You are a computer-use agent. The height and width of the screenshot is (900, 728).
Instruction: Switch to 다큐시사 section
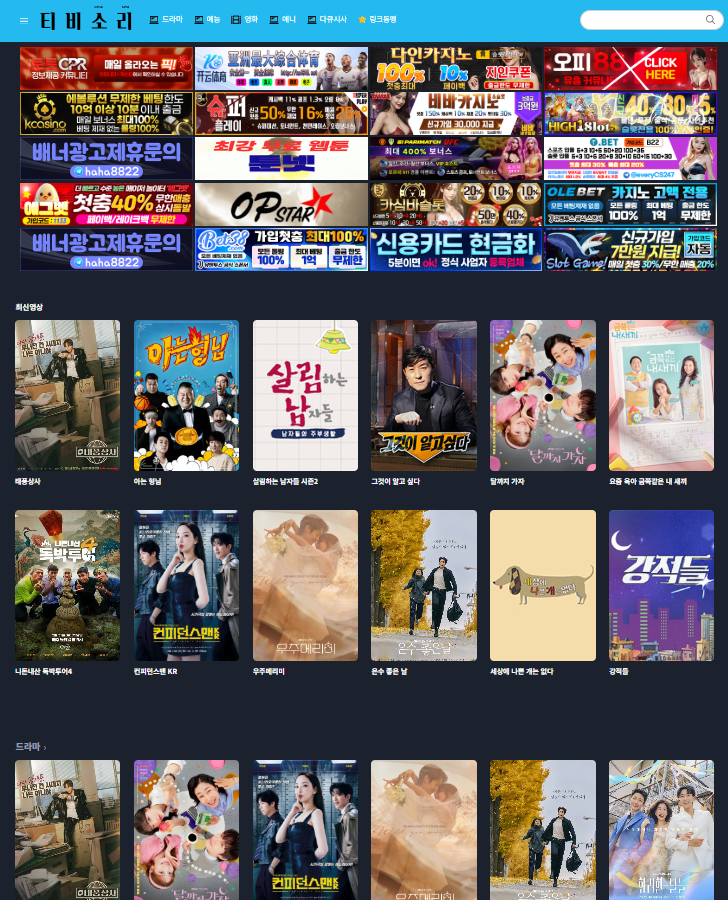[327, 20]
